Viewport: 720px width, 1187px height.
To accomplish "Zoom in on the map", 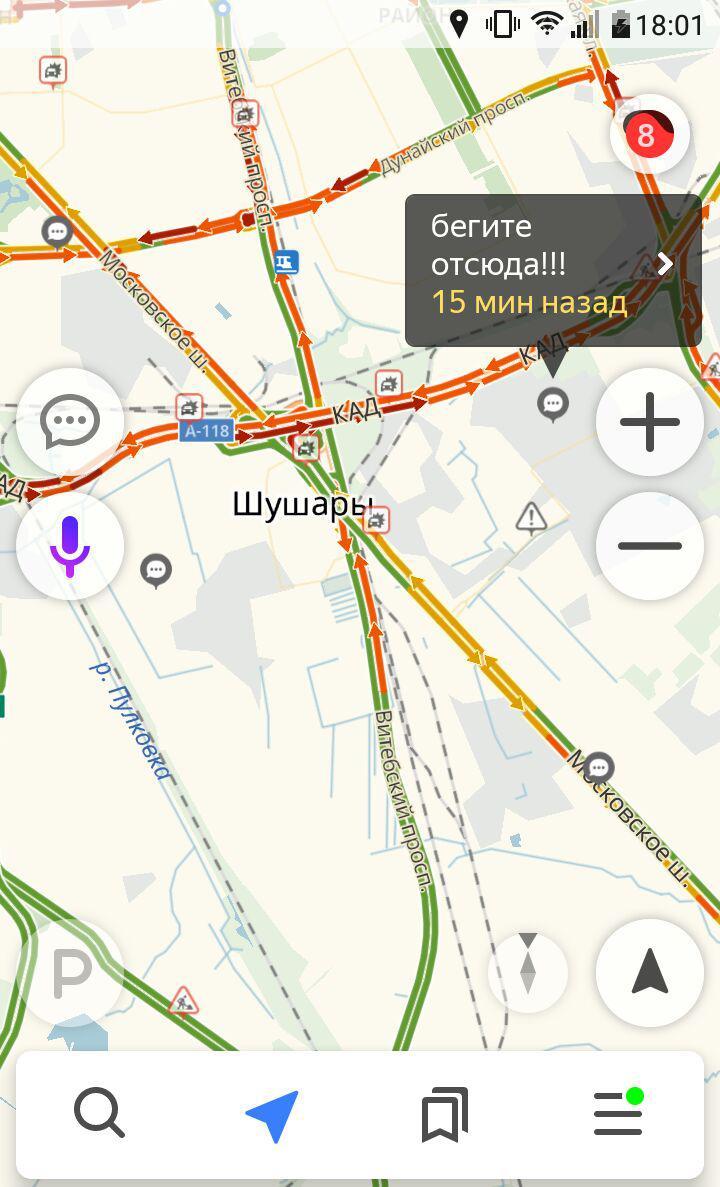I will tap(650, 422).
